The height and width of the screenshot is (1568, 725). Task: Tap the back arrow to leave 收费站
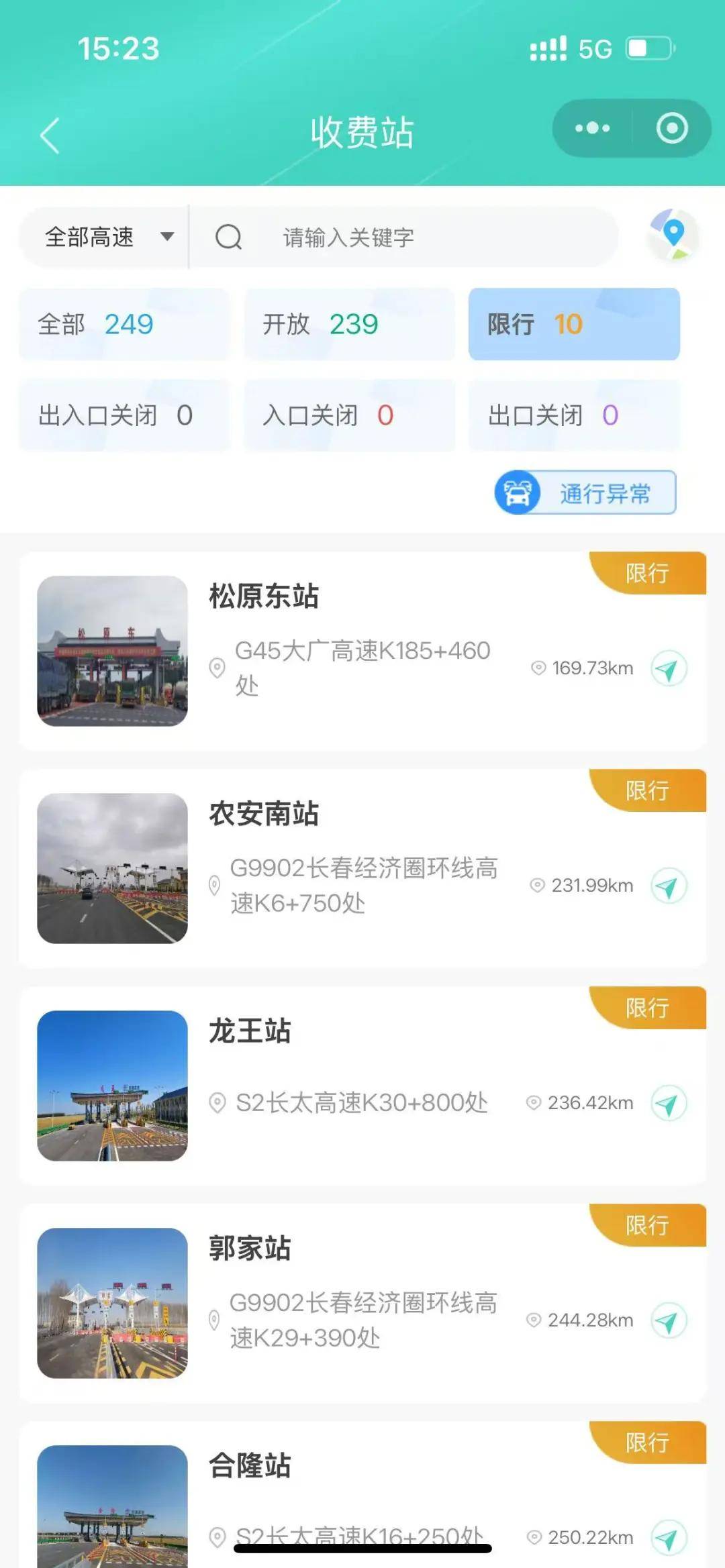[49, 133]
